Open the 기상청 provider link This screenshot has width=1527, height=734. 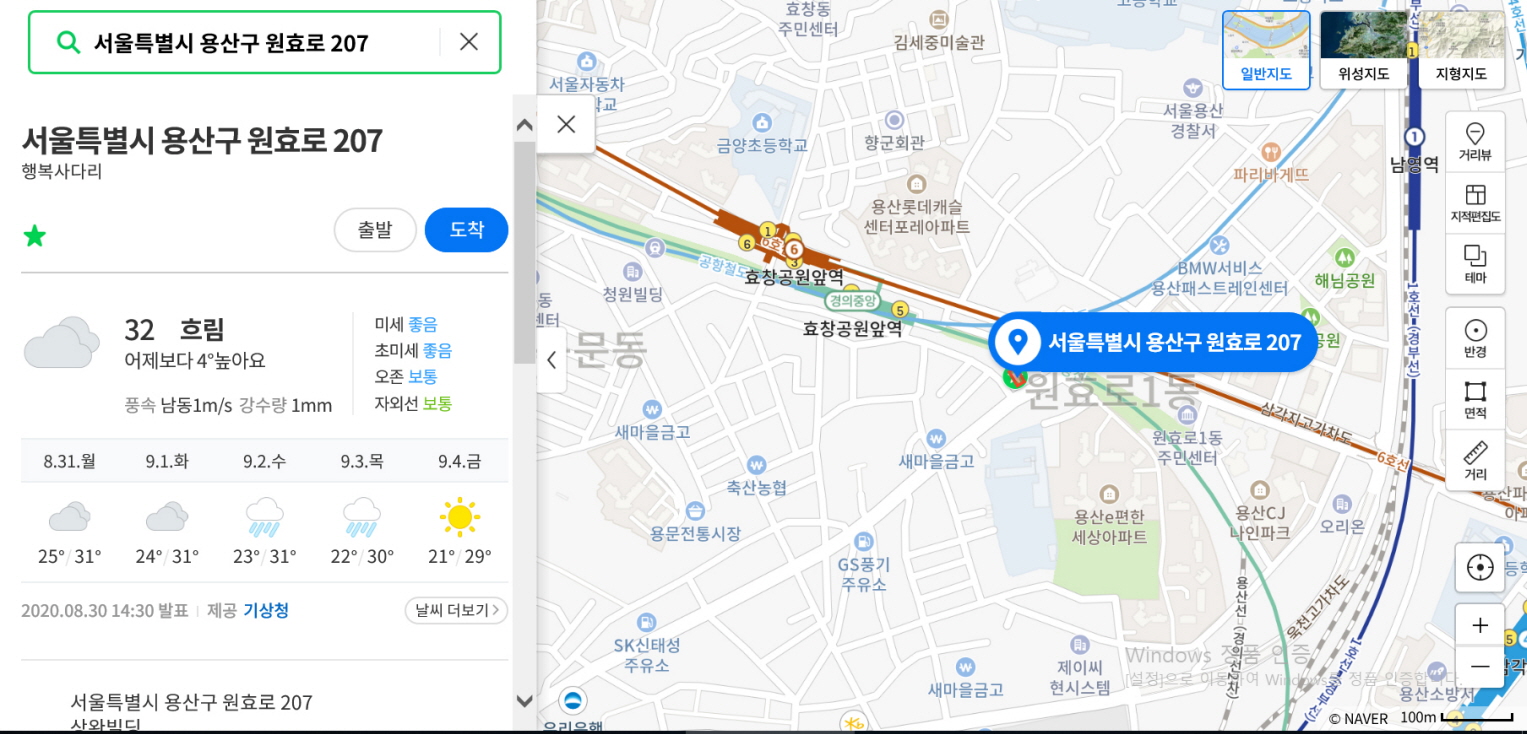pos(266,610)
